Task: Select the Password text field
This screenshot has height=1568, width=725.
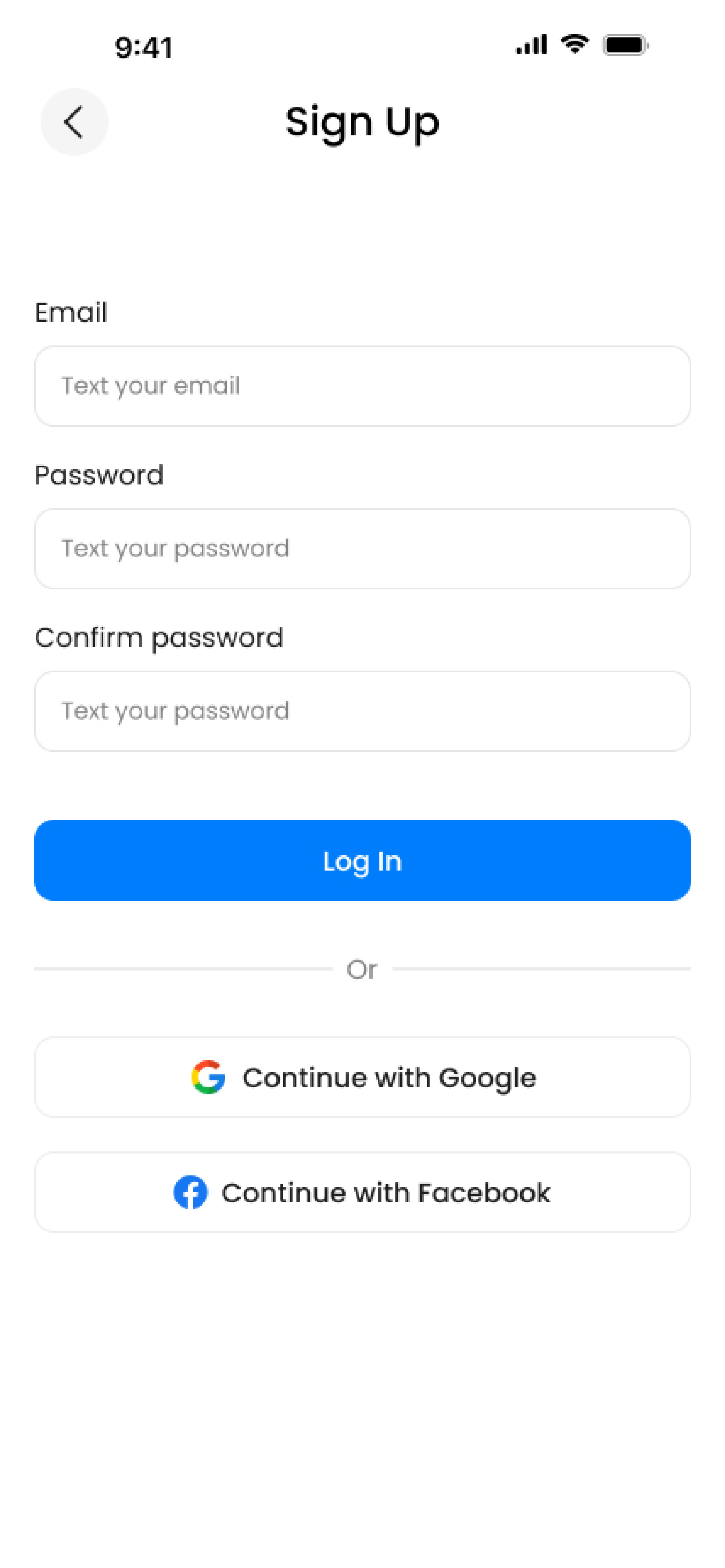Action: pyautogui.click(x=362, y=548)
